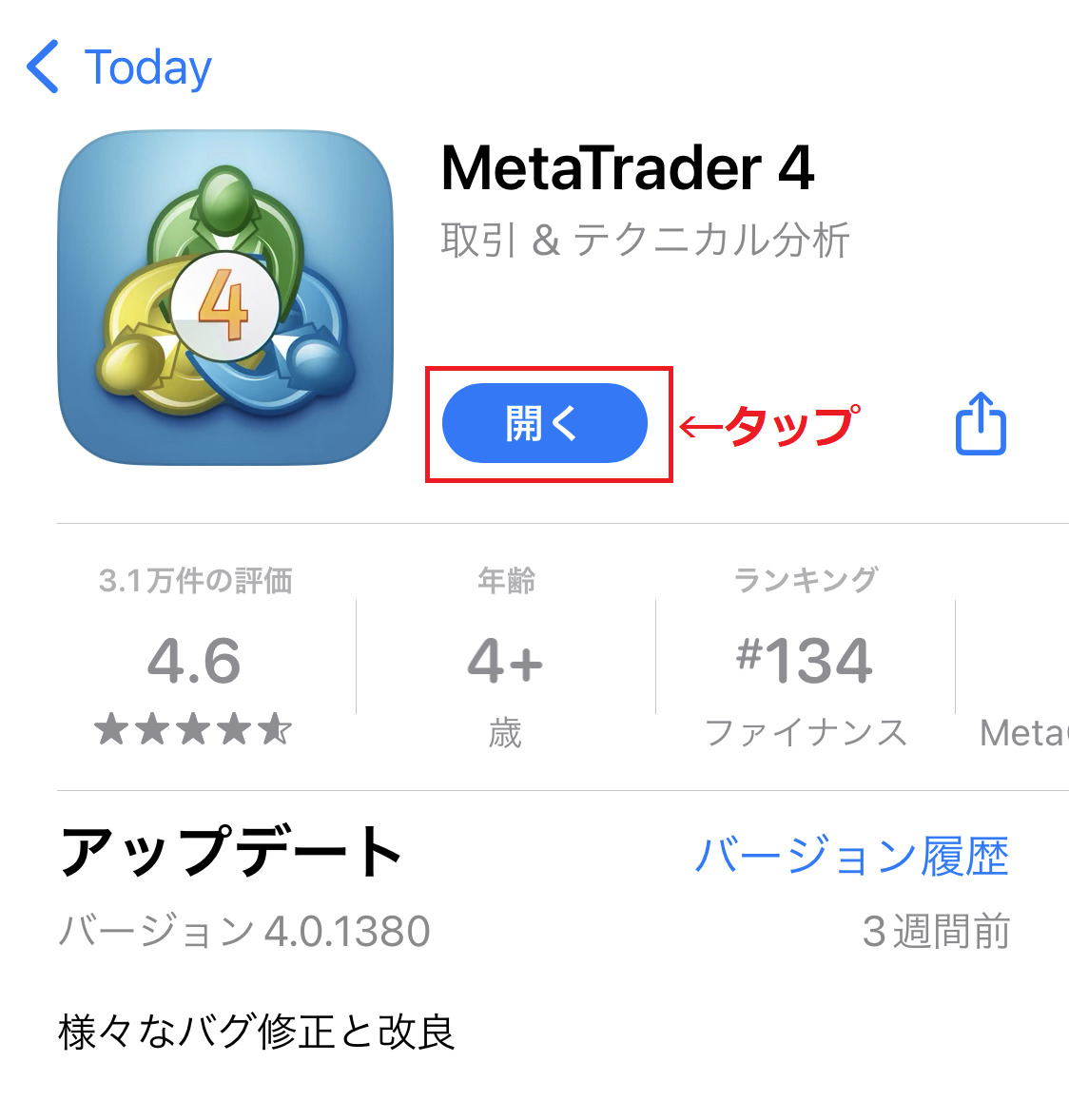1069x1120 pixels.
Task: Open バージョン履歴 to view version history
Action: tap(855, 856)
